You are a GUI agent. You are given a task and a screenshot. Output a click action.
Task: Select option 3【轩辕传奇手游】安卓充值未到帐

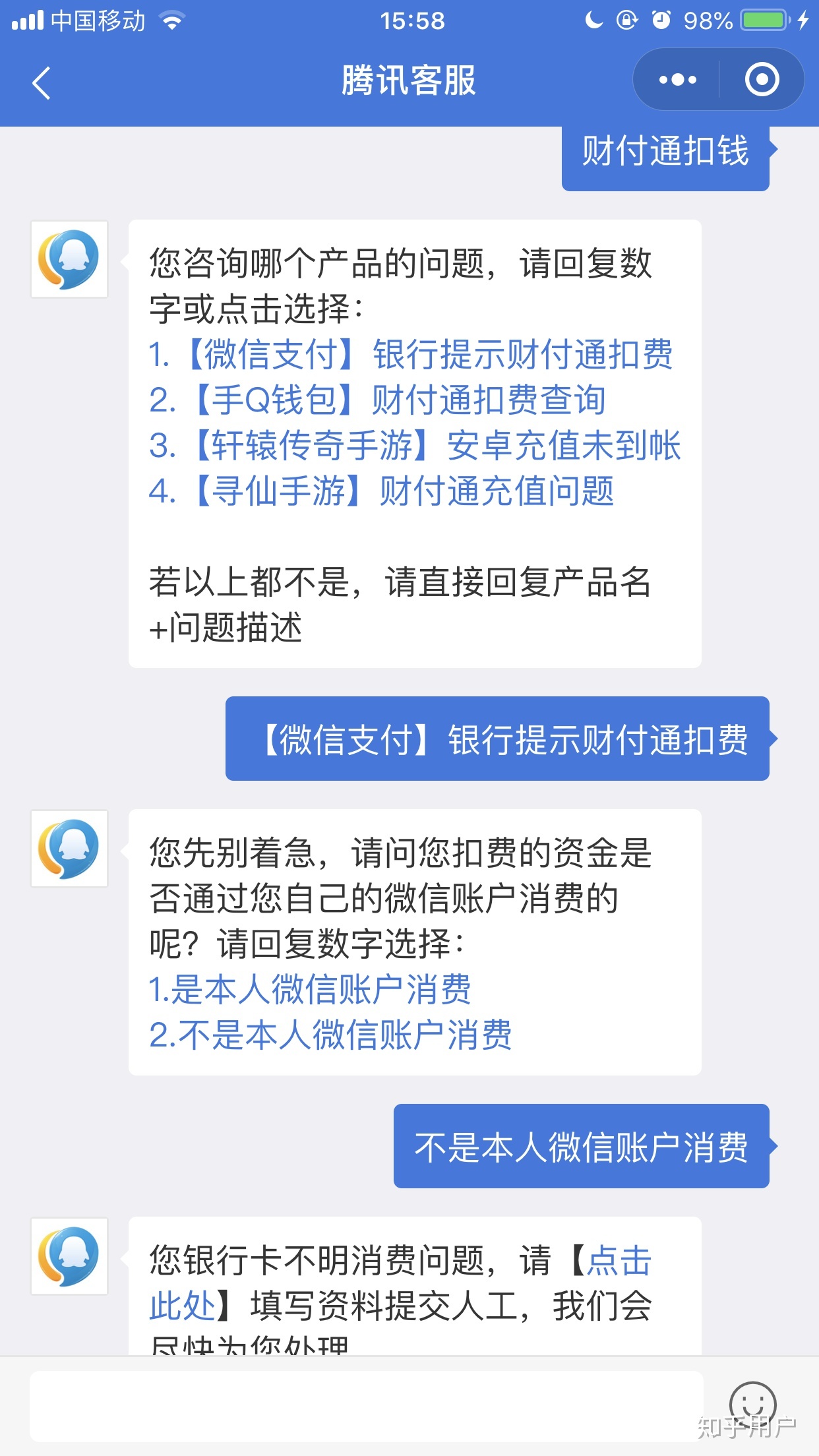(x=414, y=445)
